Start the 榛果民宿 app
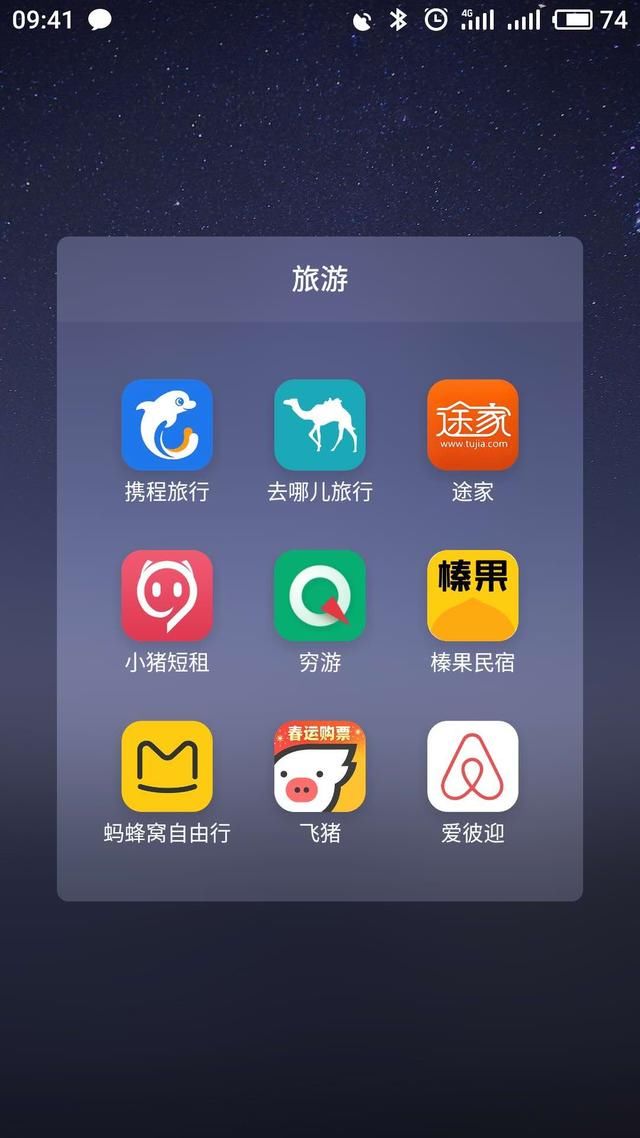This screenshot has width=640, height=1138. (x=472, y=596)
